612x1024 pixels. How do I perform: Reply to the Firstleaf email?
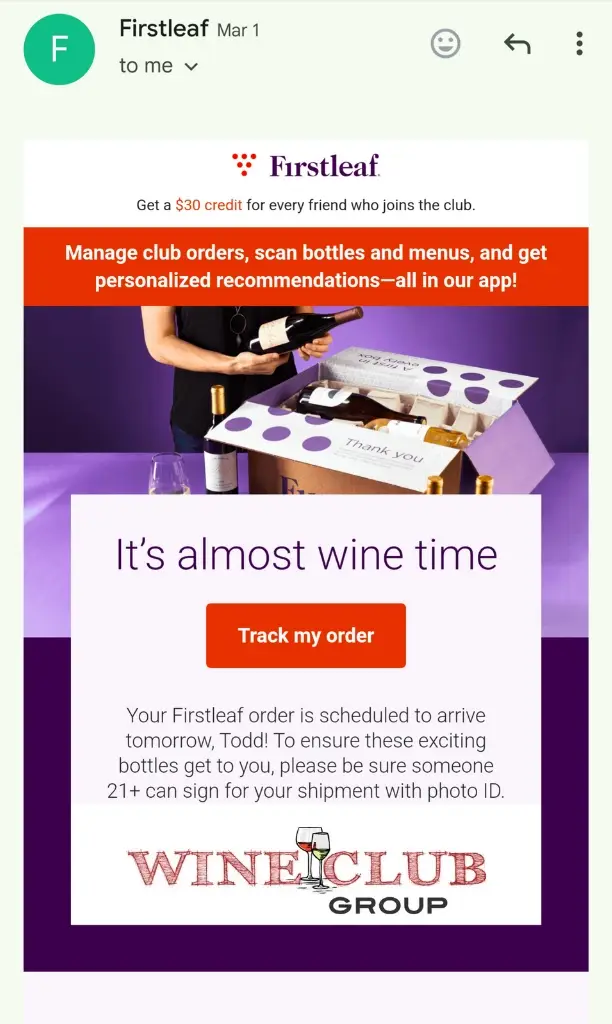517,44
